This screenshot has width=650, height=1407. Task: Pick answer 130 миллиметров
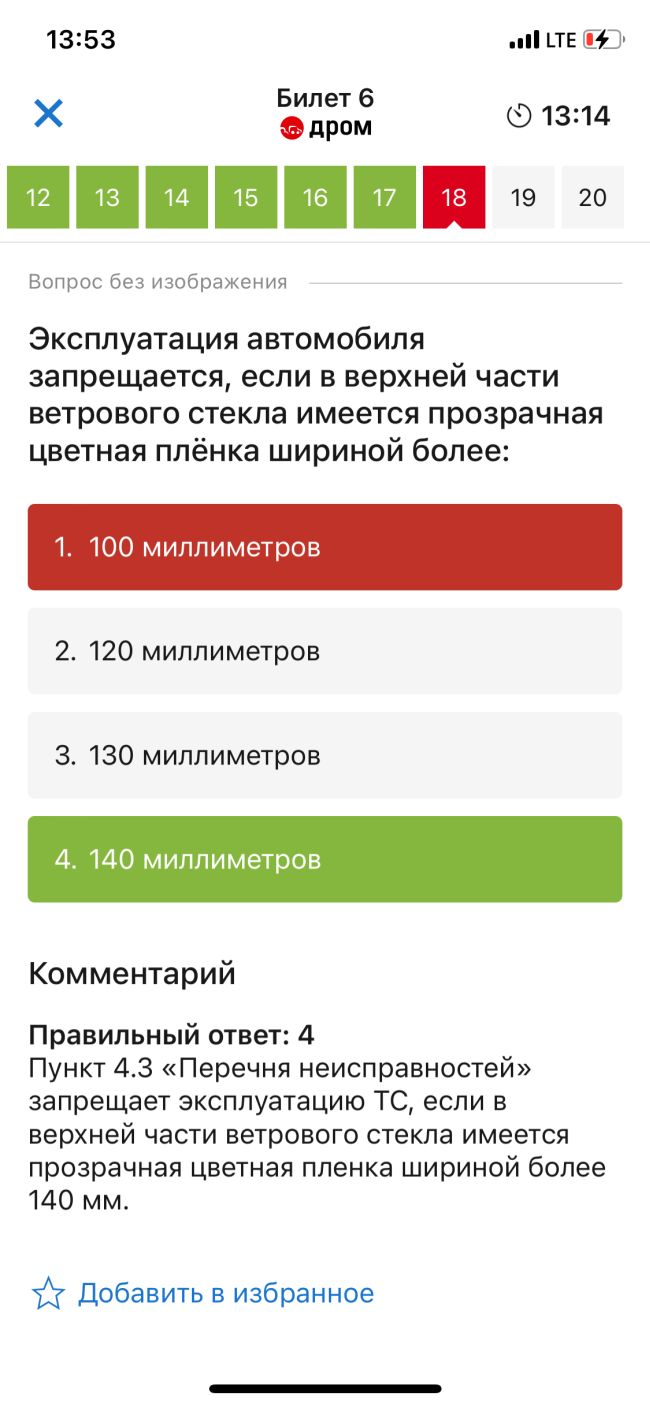tap(325, 755)
